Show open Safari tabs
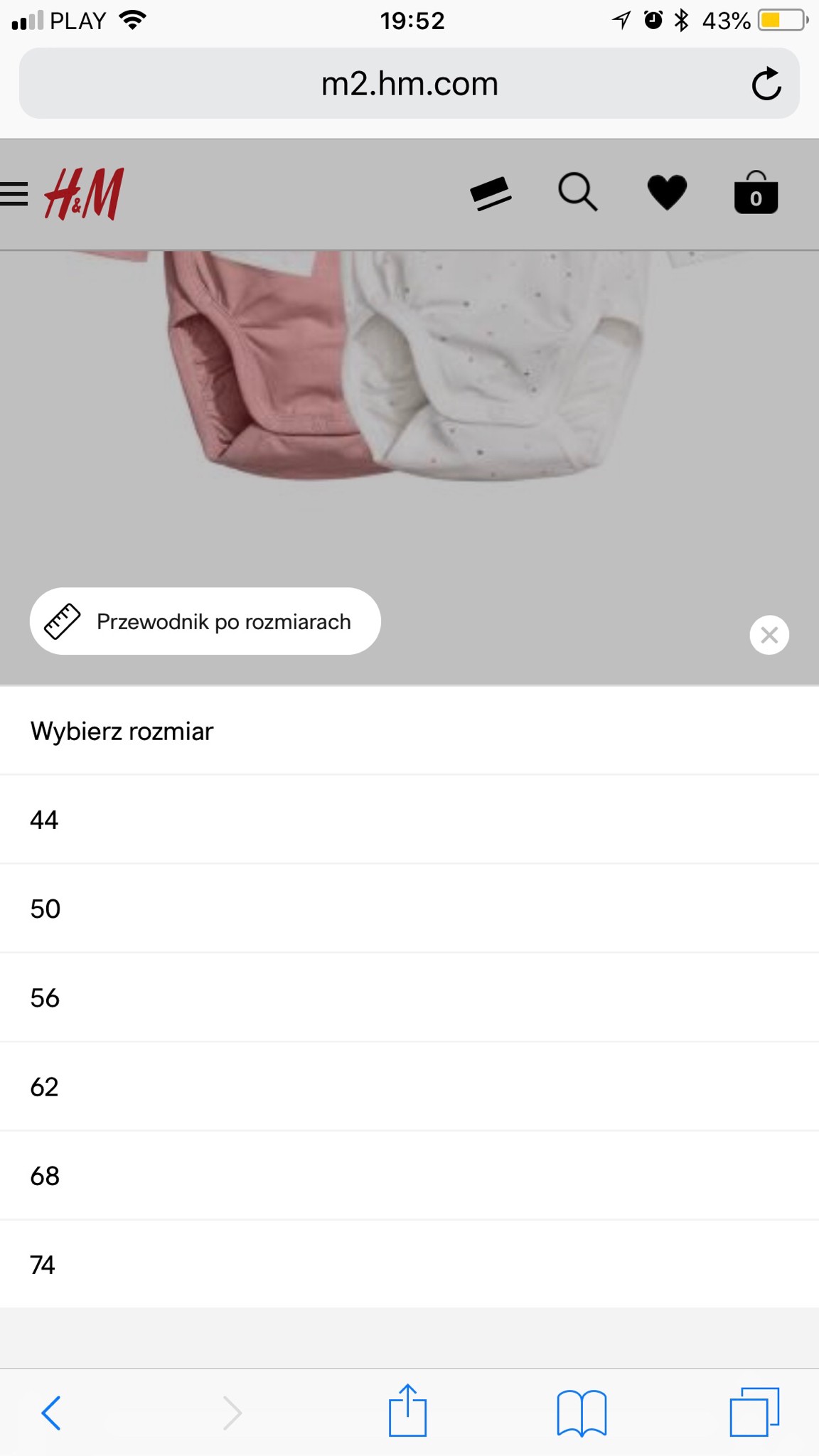Viewport: 819px width, 1456px height. click(x=754, y=1412)
